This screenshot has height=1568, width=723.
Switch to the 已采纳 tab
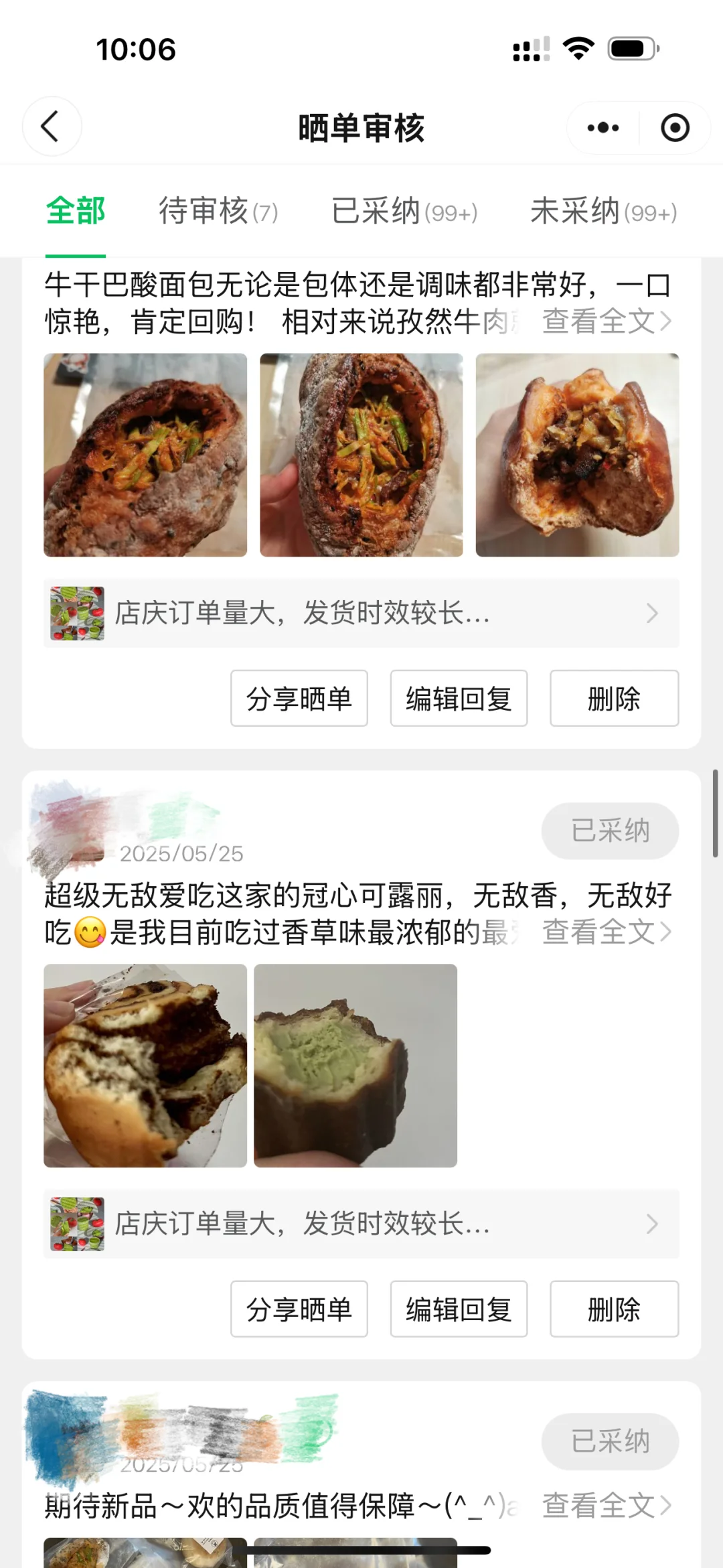tap(404, 212)
